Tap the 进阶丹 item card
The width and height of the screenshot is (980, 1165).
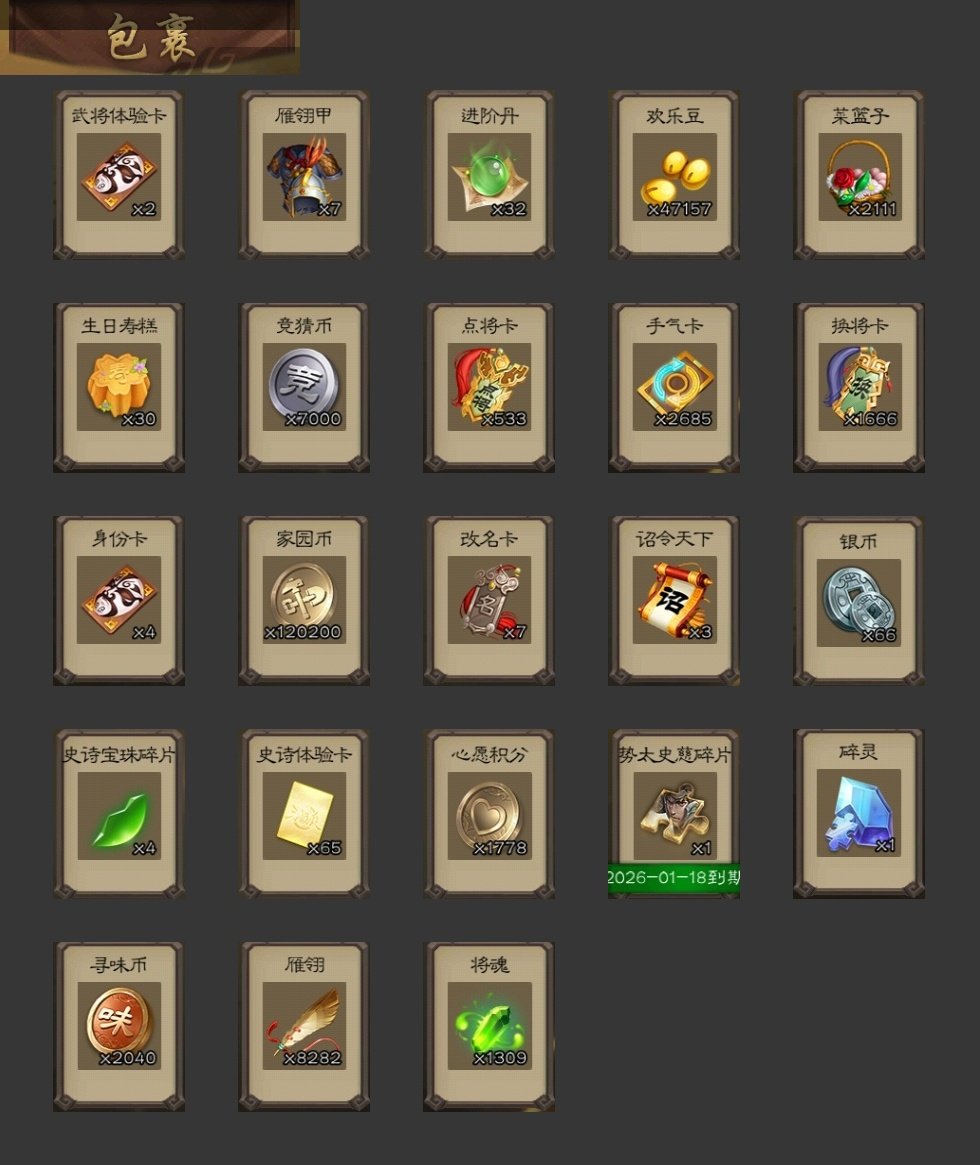489,176
